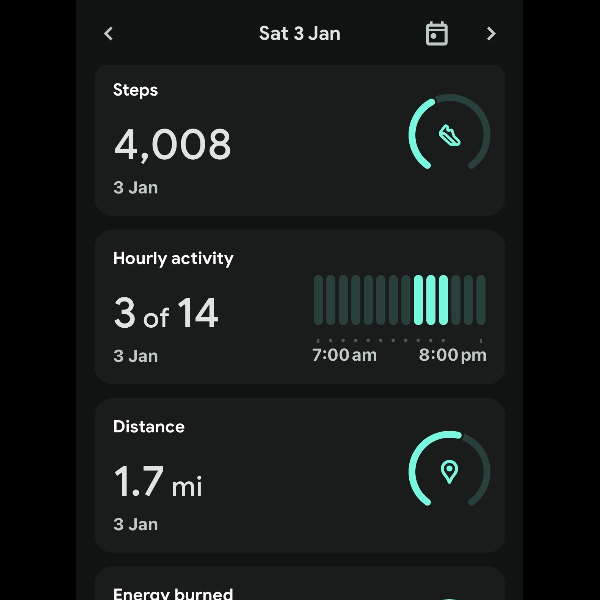Viewport: 600px width, 600px height.
Task: Open the Distance card
Action: tap(299, 475)
